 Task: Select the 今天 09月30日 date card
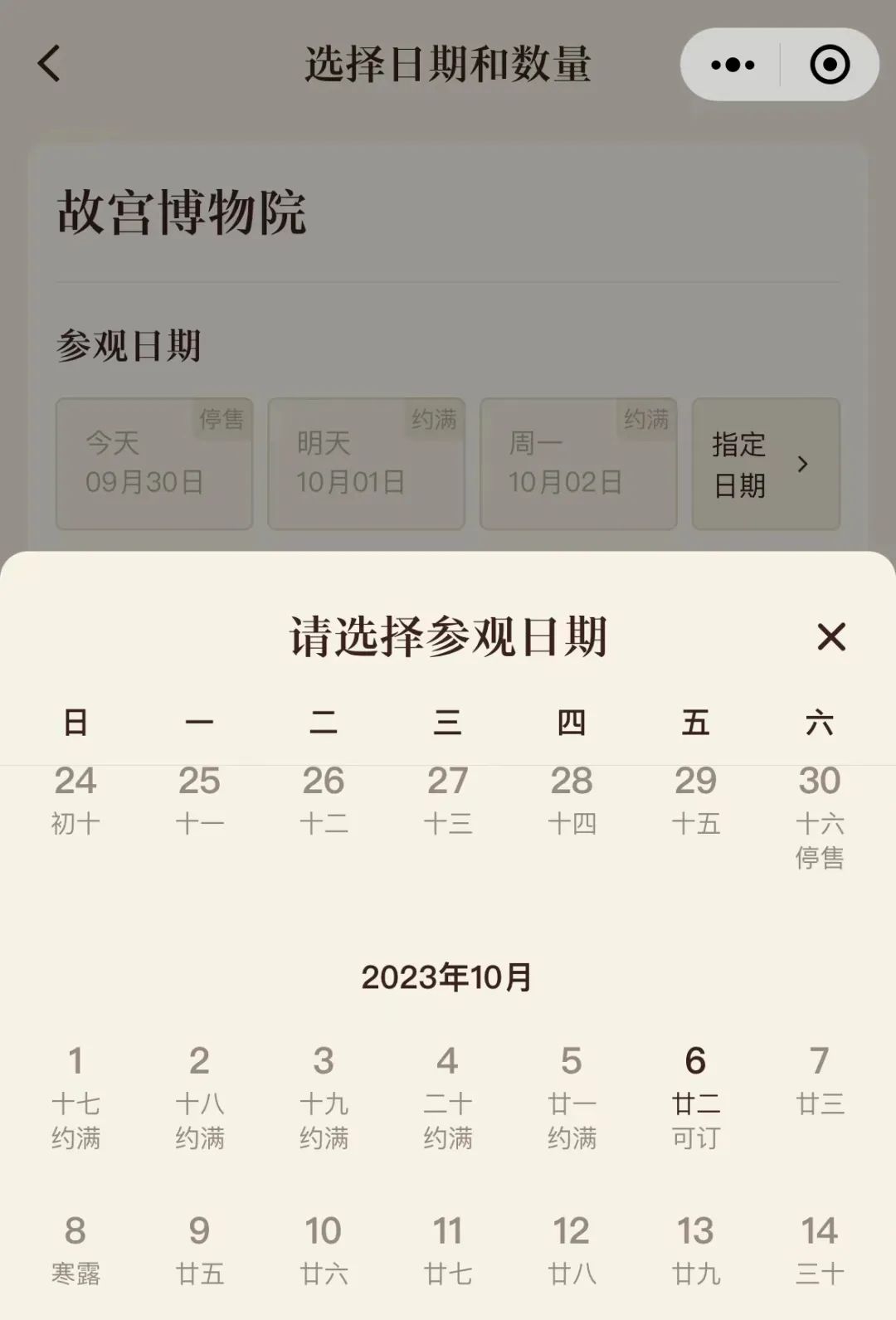click(154, 464)
